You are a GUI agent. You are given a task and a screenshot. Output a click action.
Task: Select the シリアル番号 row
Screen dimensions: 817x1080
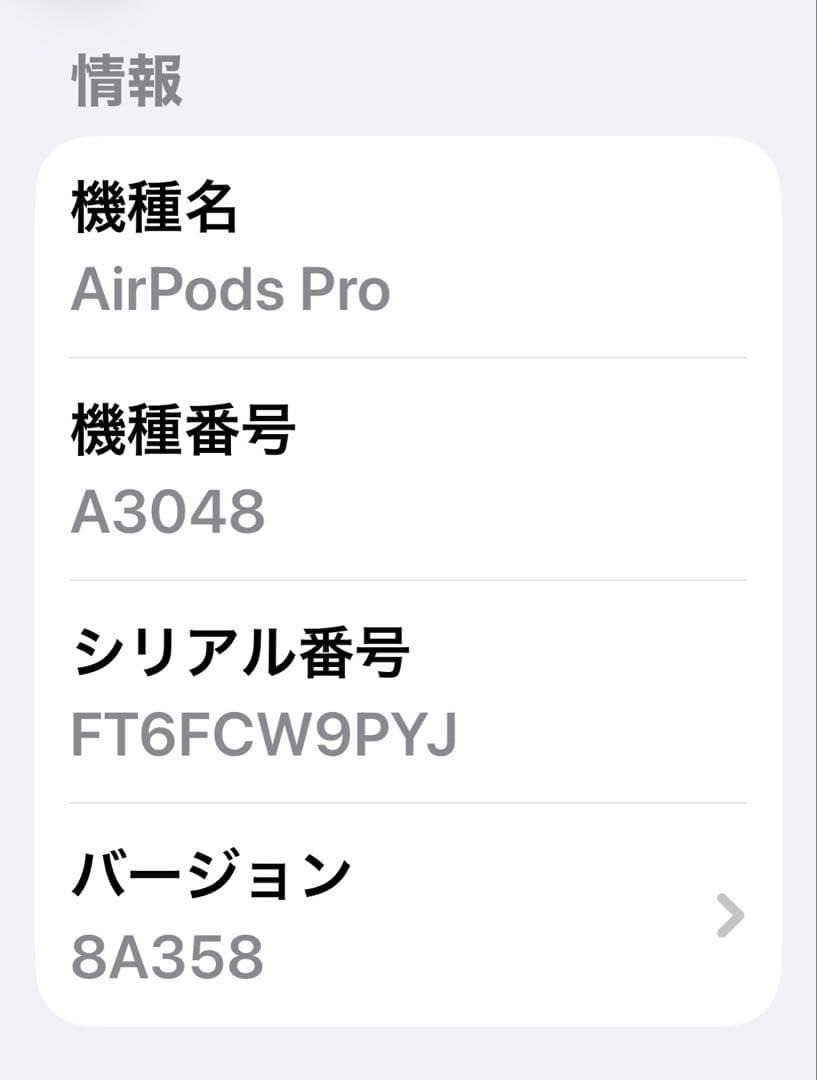[400, 690]
